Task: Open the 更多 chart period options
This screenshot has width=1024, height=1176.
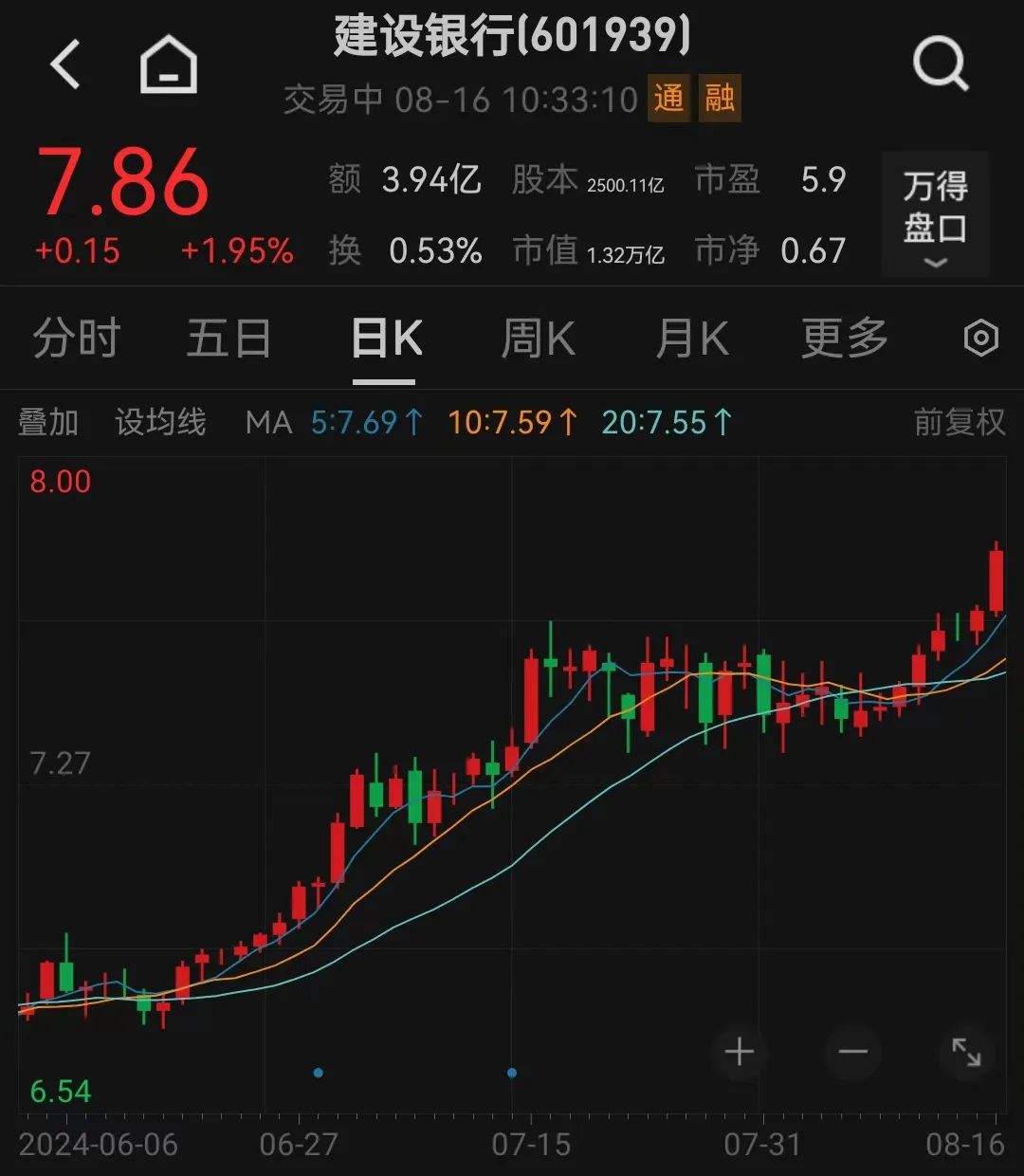Action: tap(844, 339)
